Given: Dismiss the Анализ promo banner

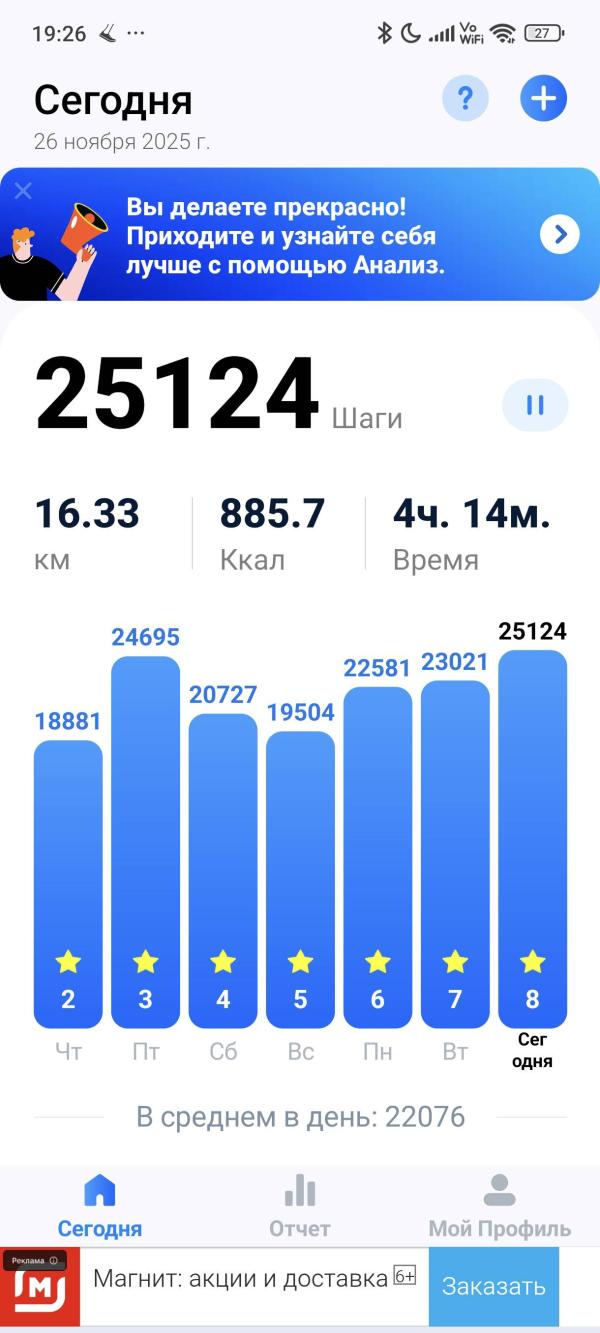Looking at the screenshot, I should pos(24,191).
